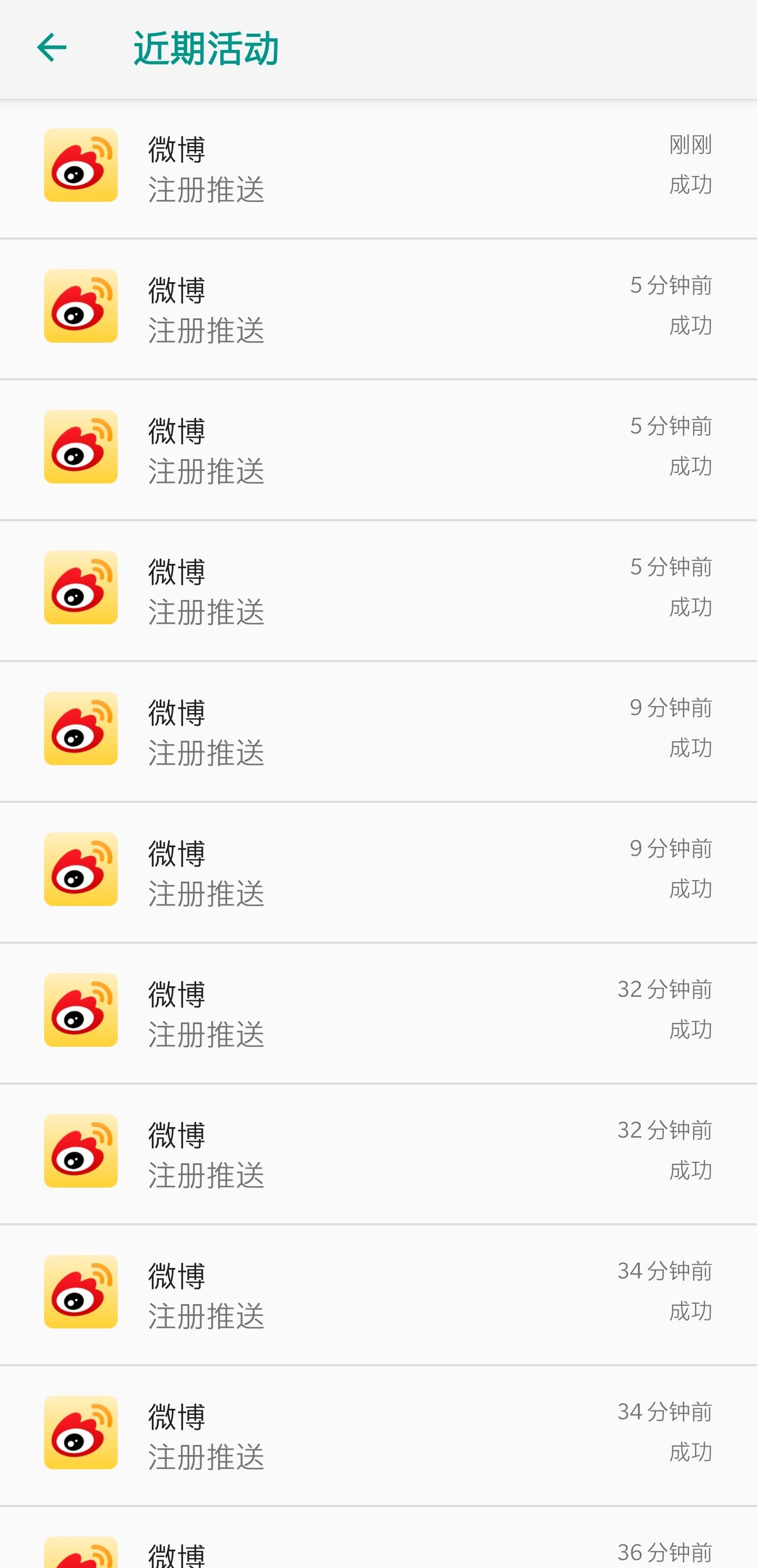
Task: Open the second 5分钟前 activity entry
Action: (377, 447)
